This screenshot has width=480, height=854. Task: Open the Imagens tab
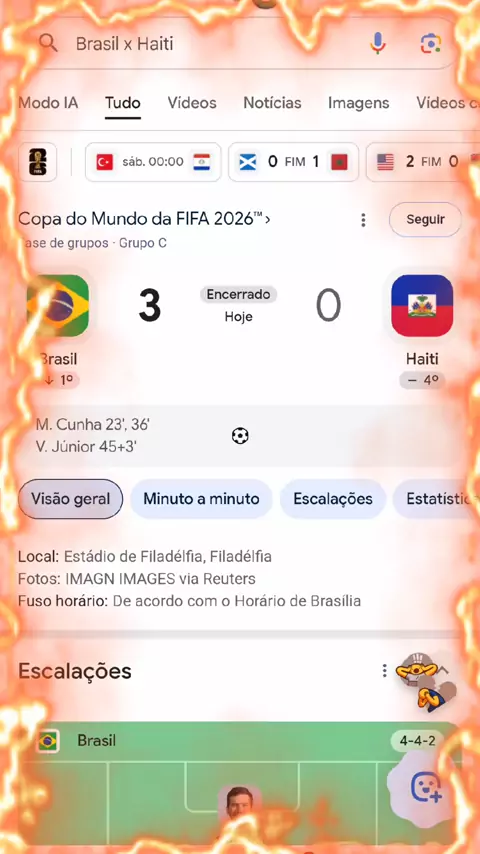click(359, 103)
